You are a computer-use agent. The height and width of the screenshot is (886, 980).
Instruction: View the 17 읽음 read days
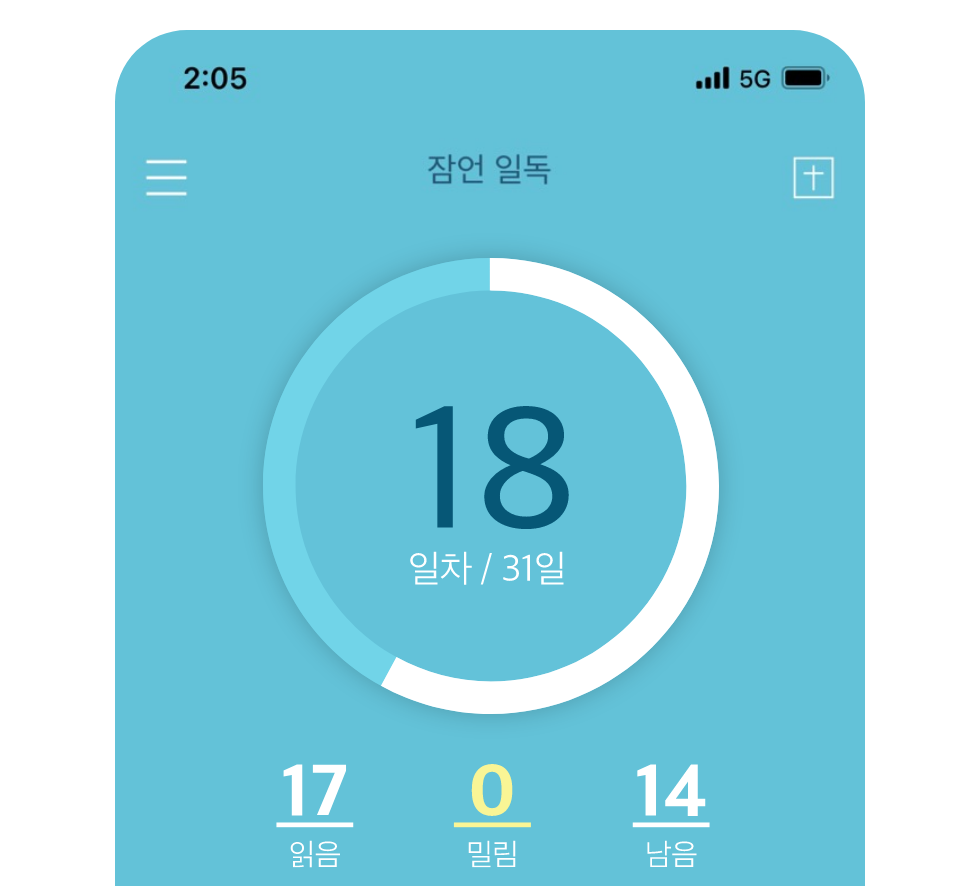314,812
